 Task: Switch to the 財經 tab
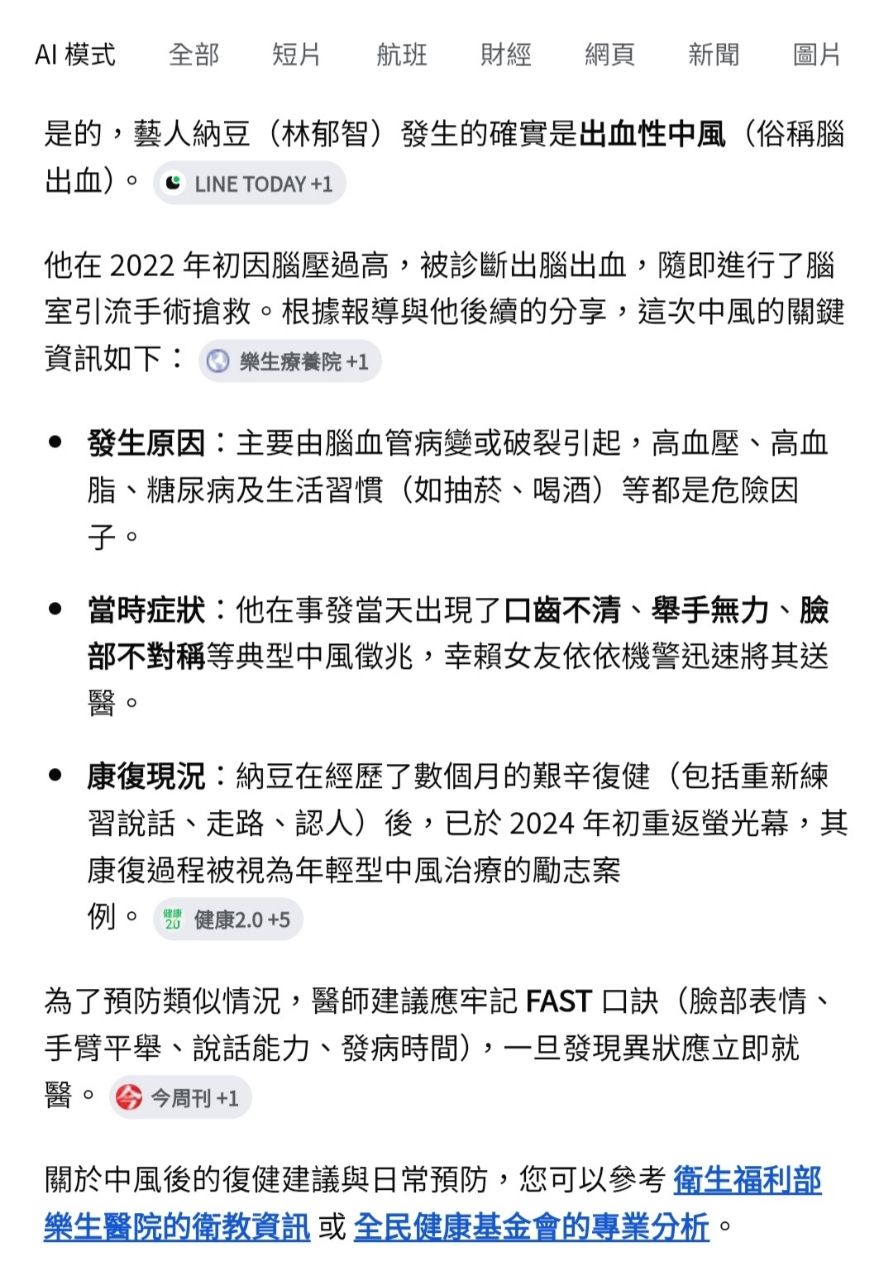click(x=506, y=54)
